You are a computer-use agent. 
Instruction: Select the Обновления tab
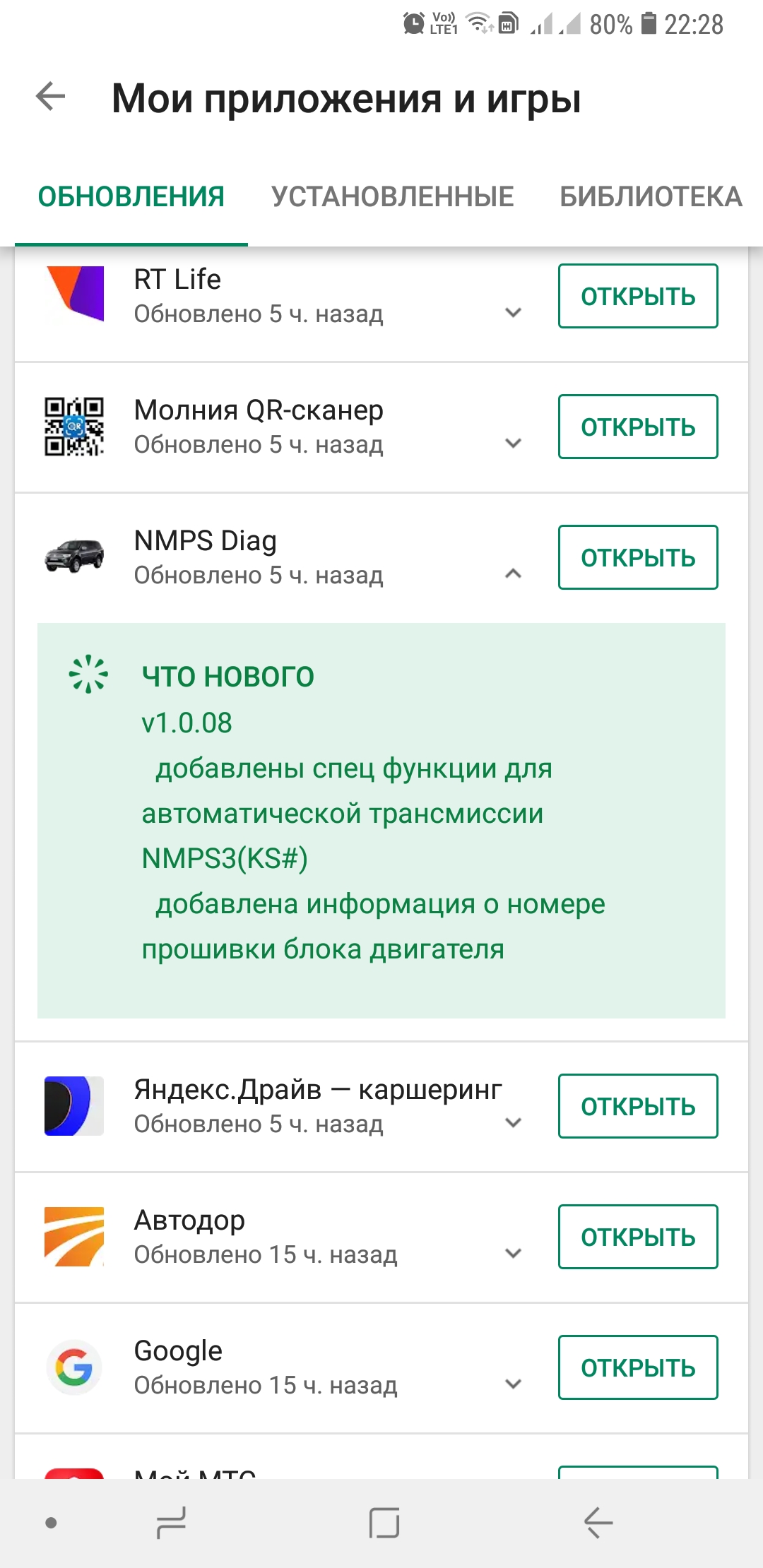[x=131, y=196]
